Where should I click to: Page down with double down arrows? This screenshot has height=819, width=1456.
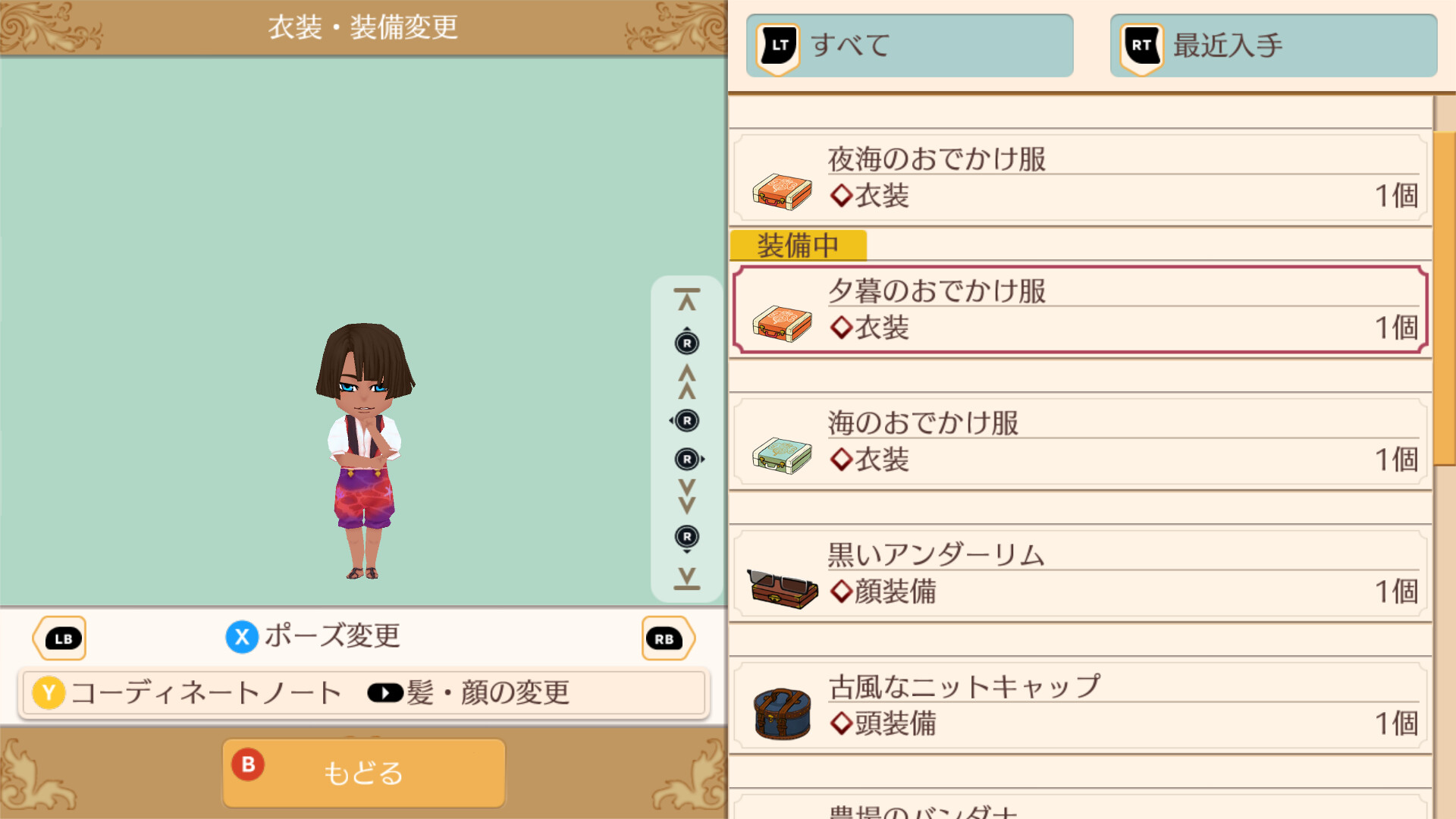tap(687, 497)
